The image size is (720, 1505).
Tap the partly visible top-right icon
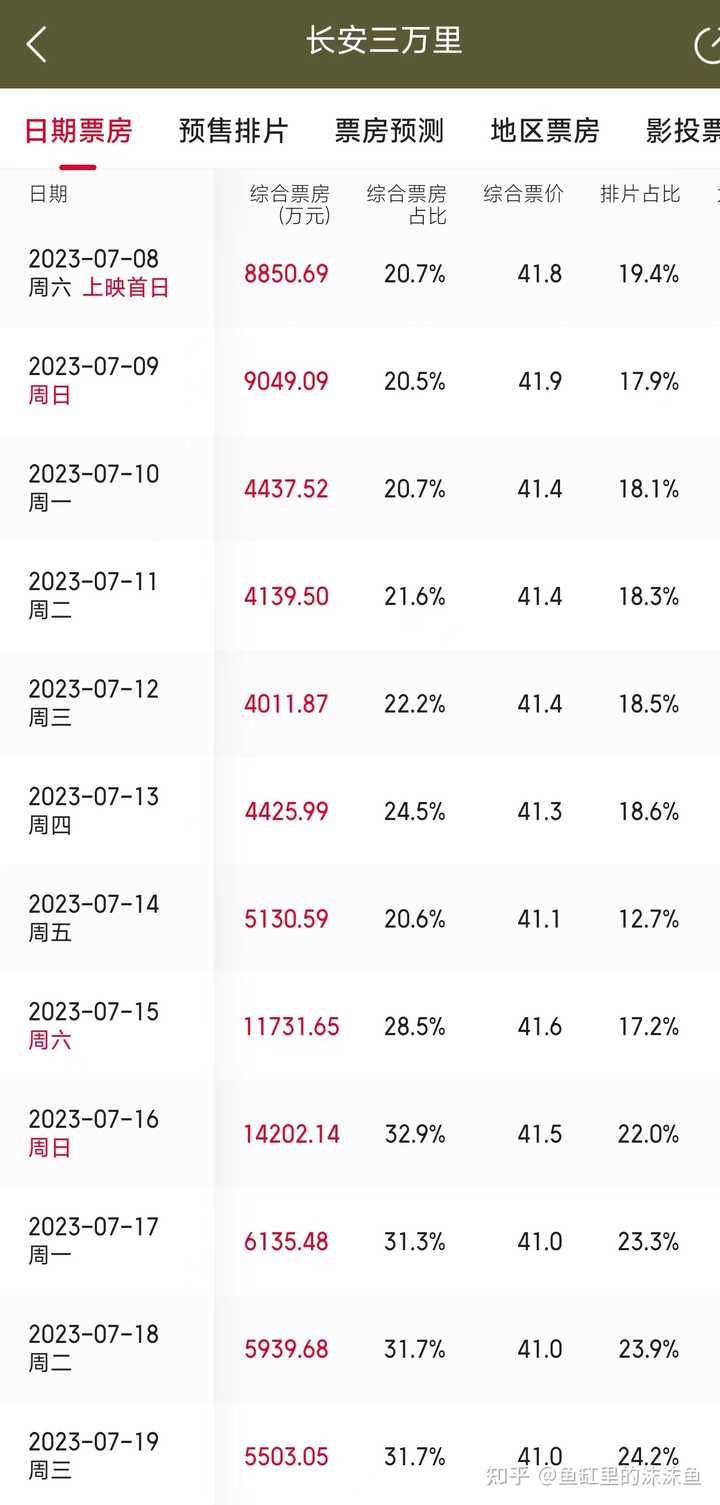click(x=707, y=44)
